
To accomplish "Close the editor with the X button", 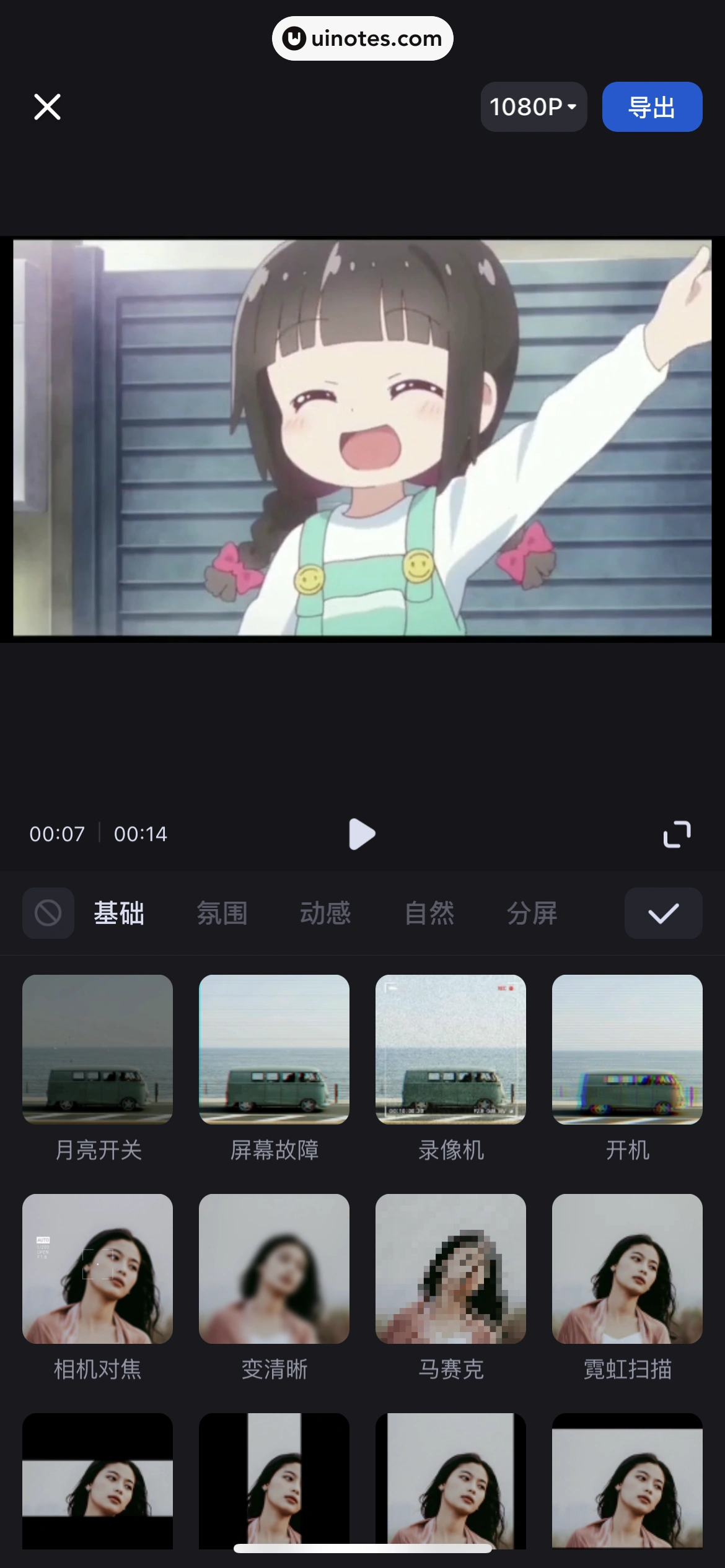I will [46, 106].
